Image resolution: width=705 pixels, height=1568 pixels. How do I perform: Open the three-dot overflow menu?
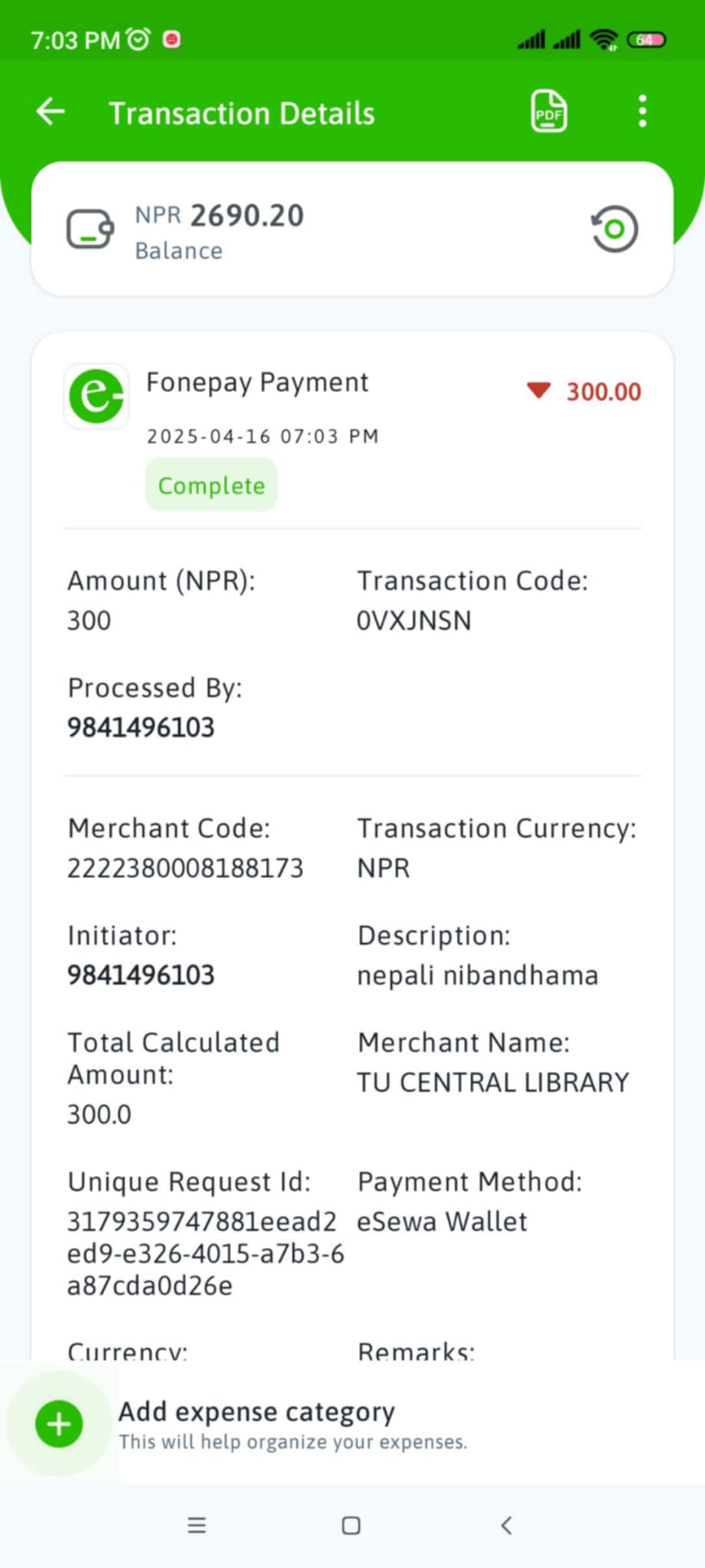[x=642, y=112]
